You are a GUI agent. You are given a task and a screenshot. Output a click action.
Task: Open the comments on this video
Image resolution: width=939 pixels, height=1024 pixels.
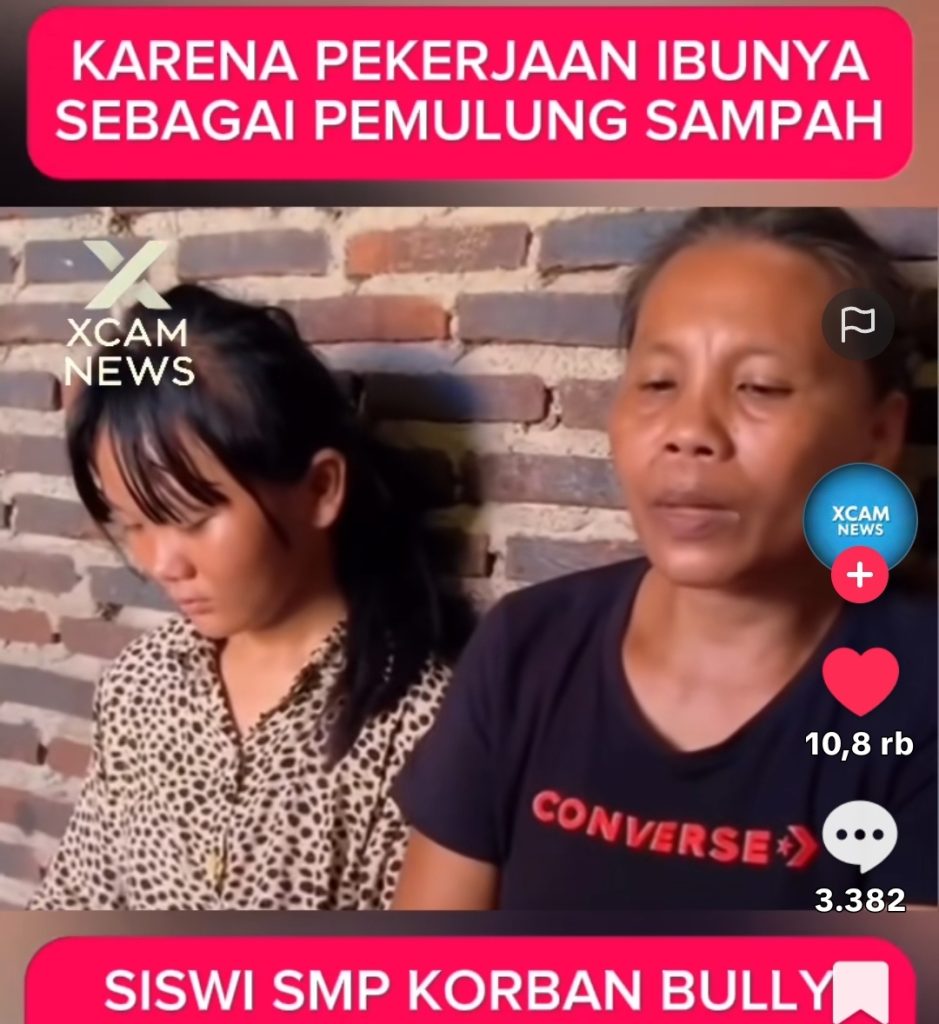[x=860, y=837]
